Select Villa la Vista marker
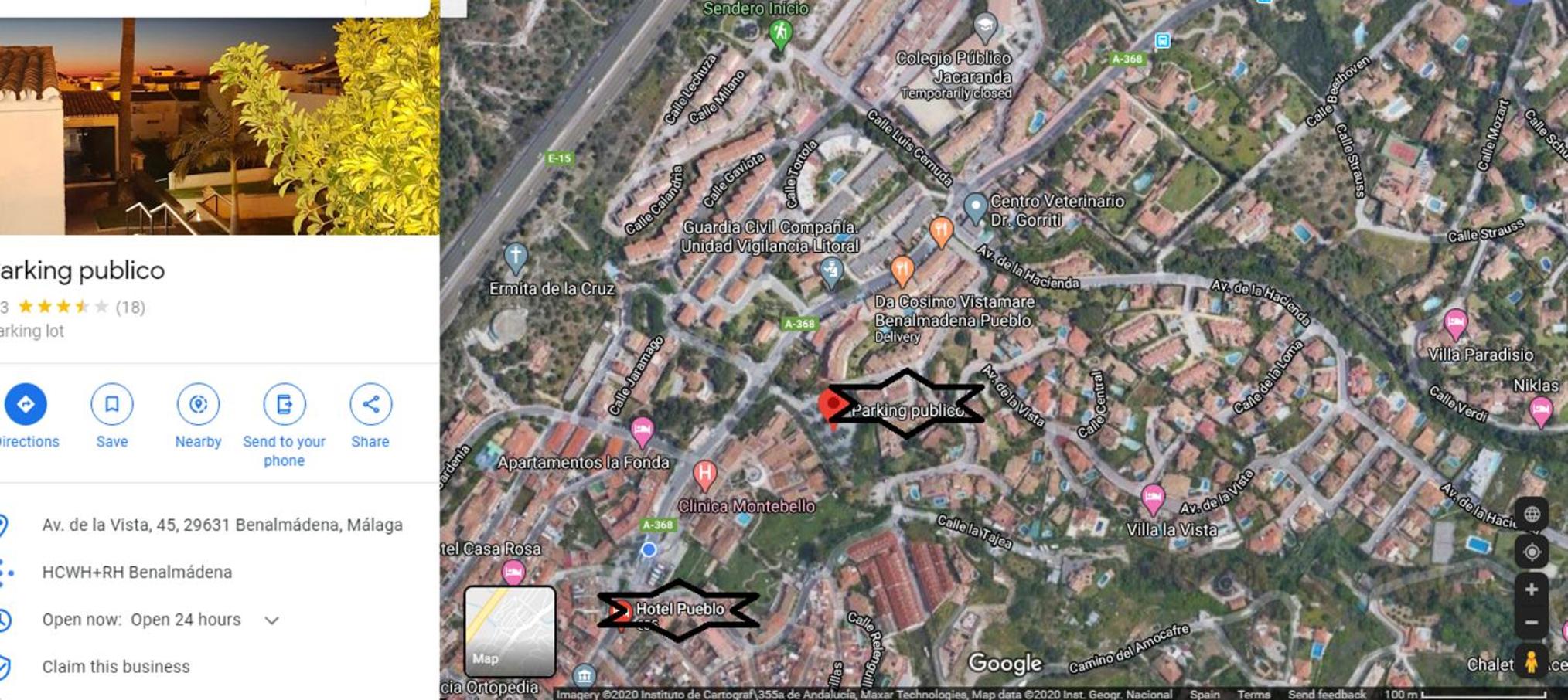 (1152, 498)
